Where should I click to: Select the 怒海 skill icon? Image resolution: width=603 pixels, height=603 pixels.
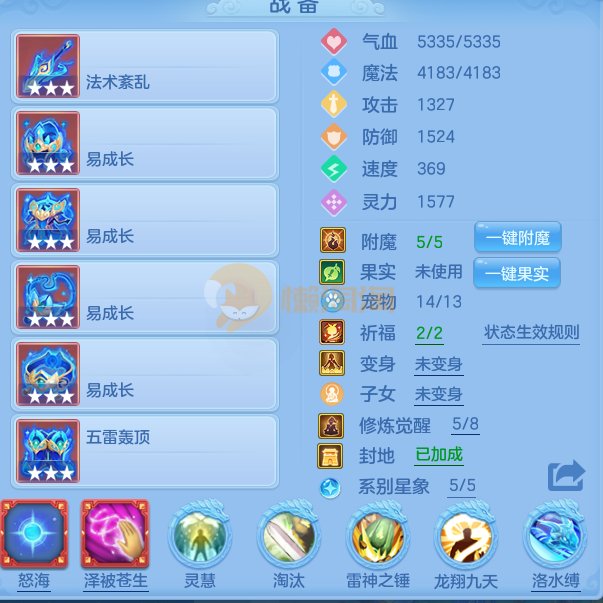click(x=34, y=534)
